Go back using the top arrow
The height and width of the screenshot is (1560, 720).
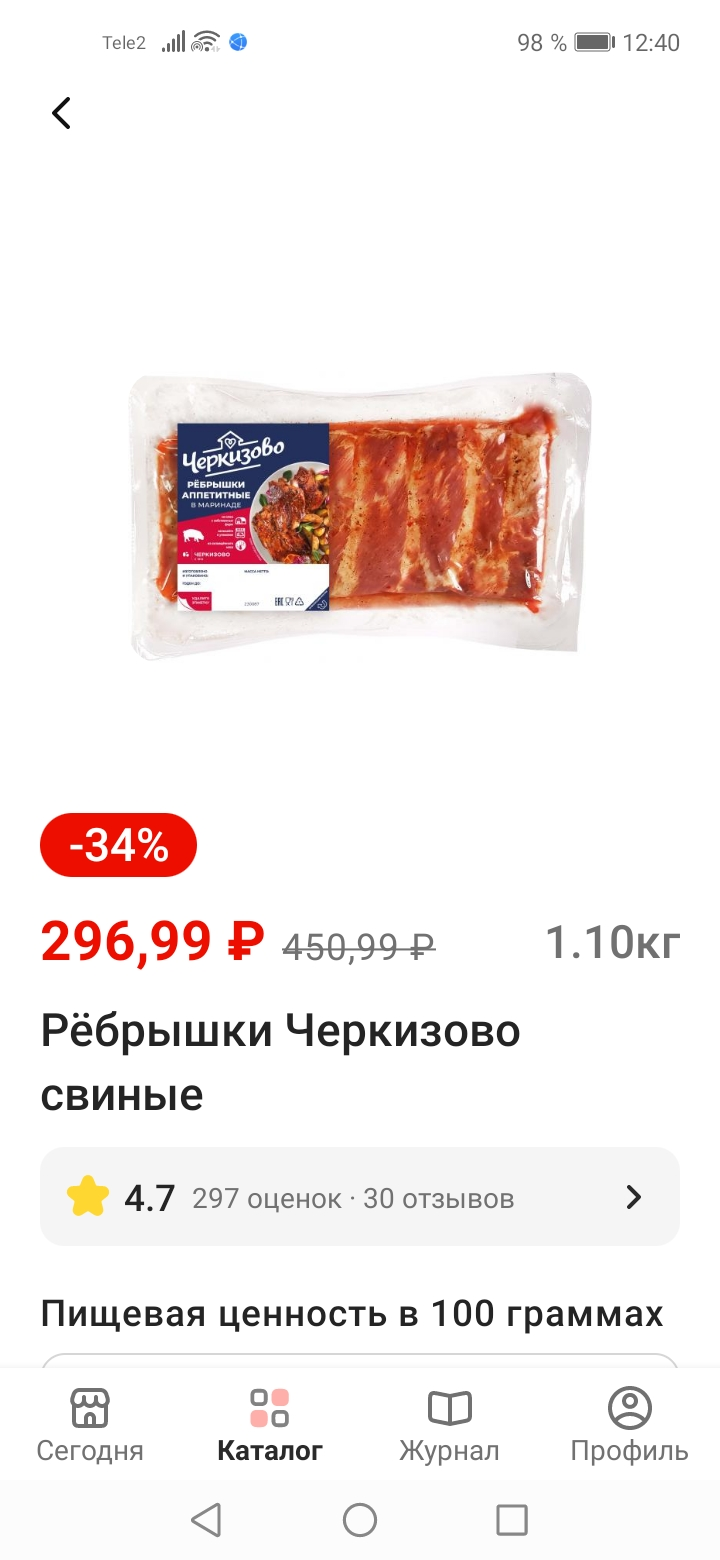(x=61, y=113)
